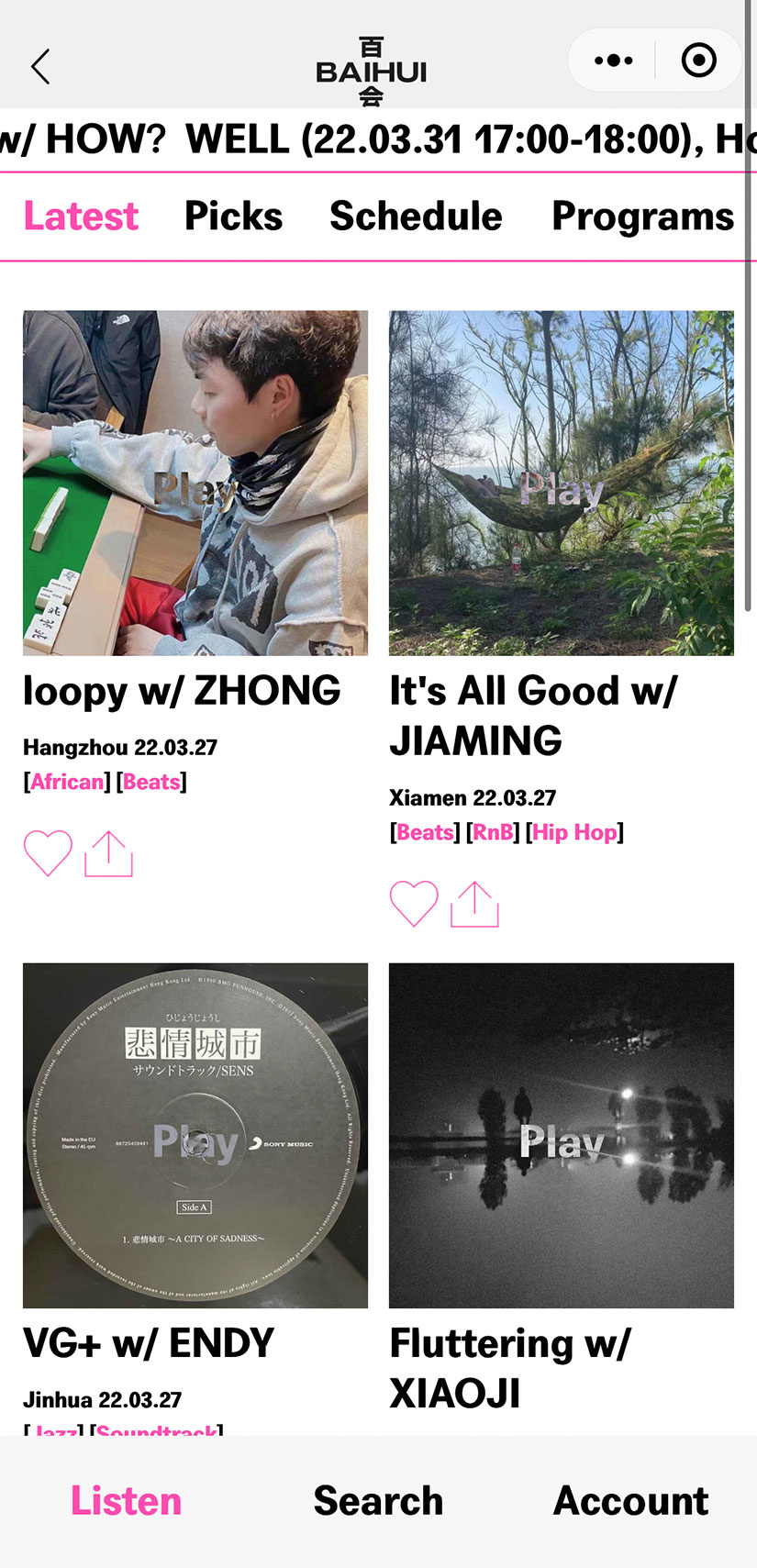Viewport: 757px width, 1568px height.
Task: Play loopy w/ ZHONG episode
Action: click(x=195, y=484)
